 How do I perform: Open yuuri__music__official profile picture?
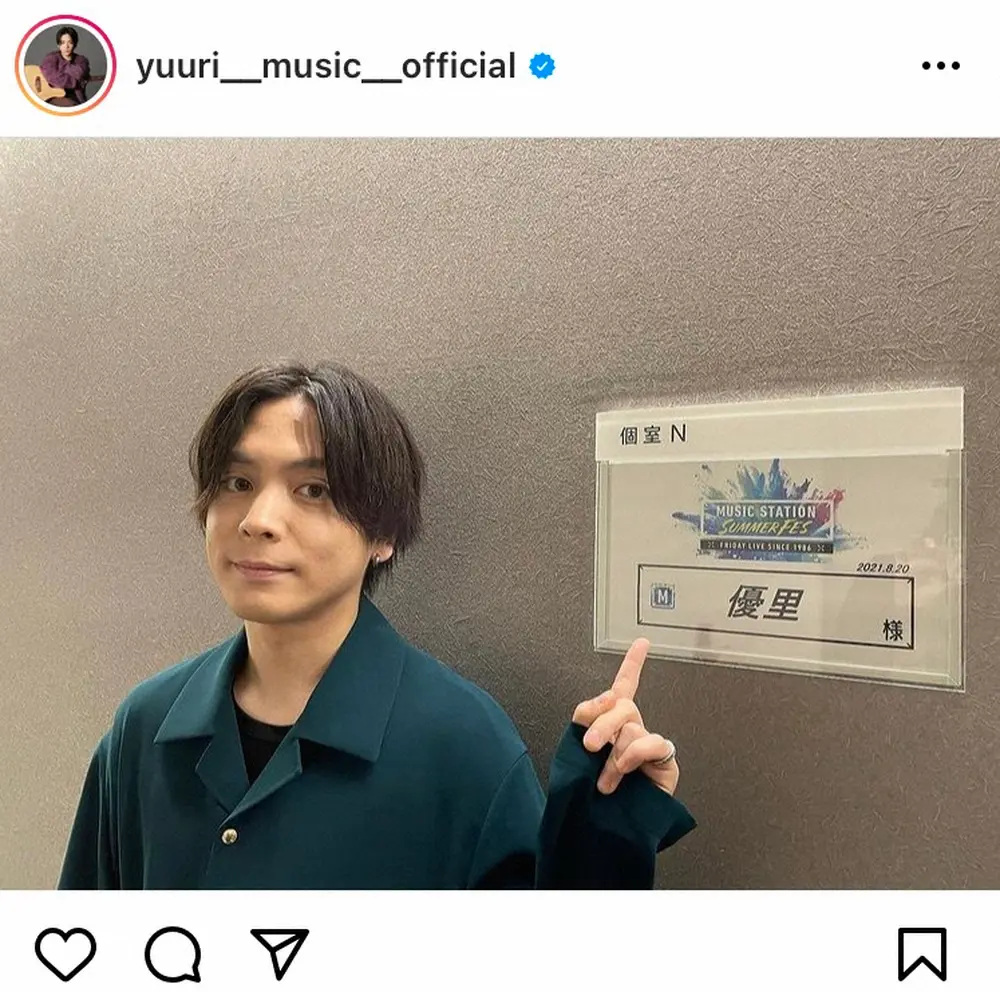click(65, 66)
